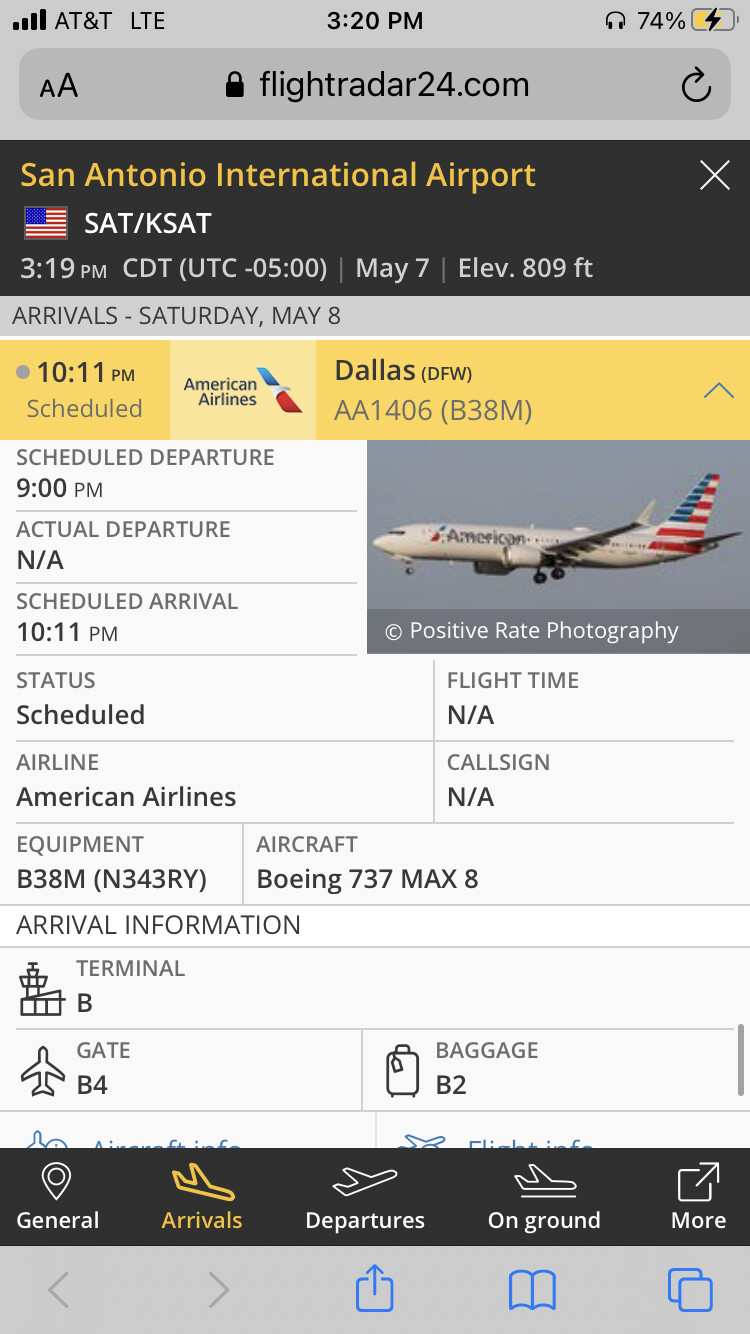Viewport: 750px width, 1334px height.
Task: Open the On ground tab
Action: [x=544, y=1197]
